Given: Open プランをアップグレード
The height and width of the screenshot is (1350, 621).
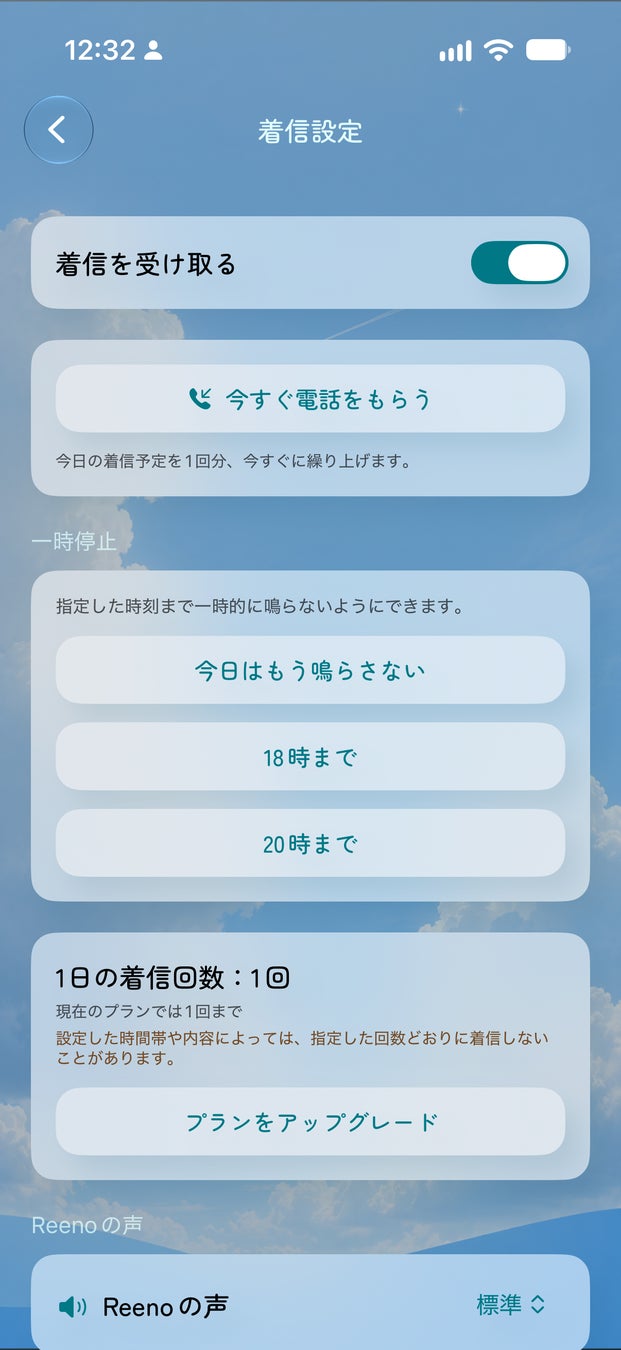Looking at the screenshot, I should point(310,1122).
